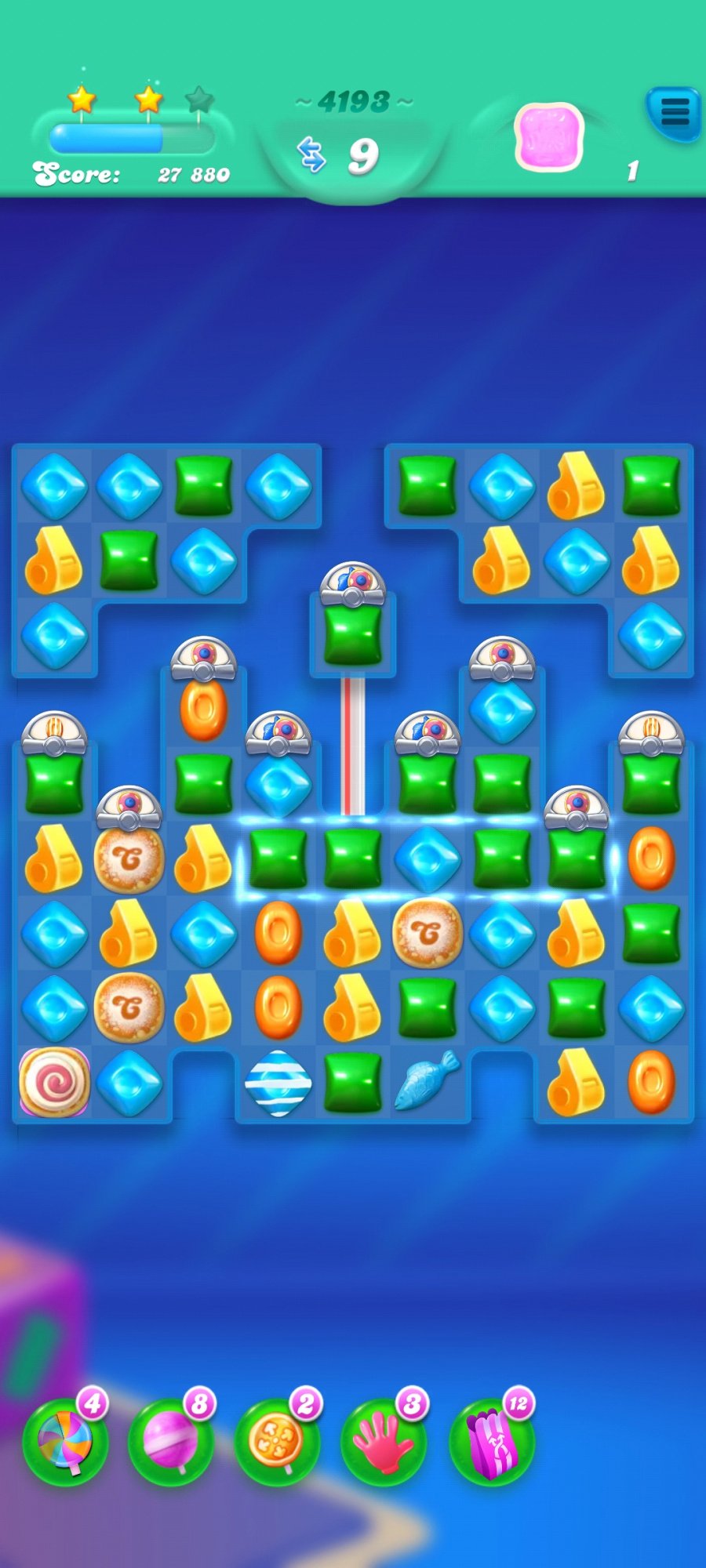Tap the blue jelly fish candy
This screenshot has height=1568, width=706.
[x=426, y=1081]
